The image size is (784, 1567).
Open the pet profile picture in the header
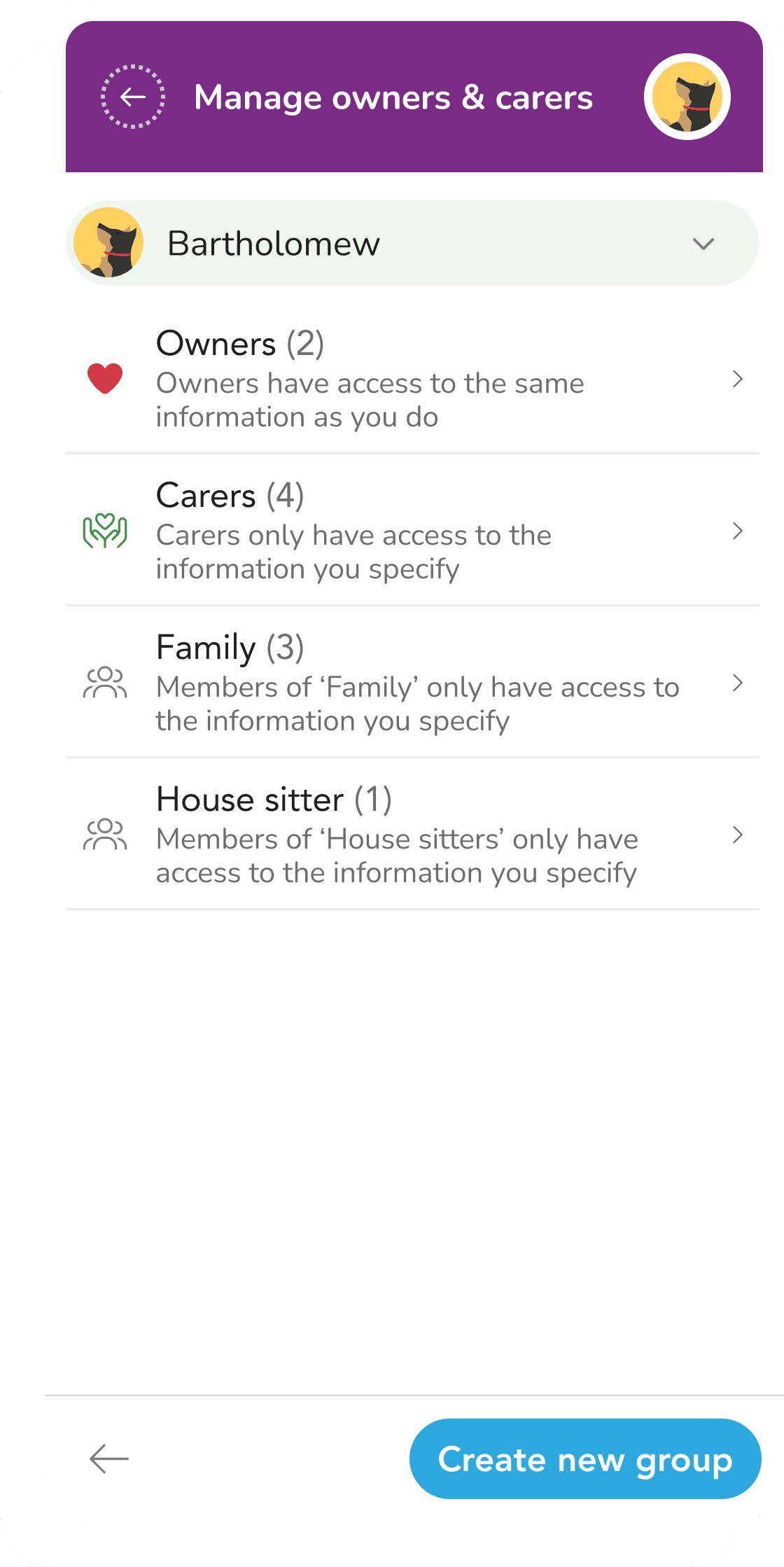click(x=687, y=97)
